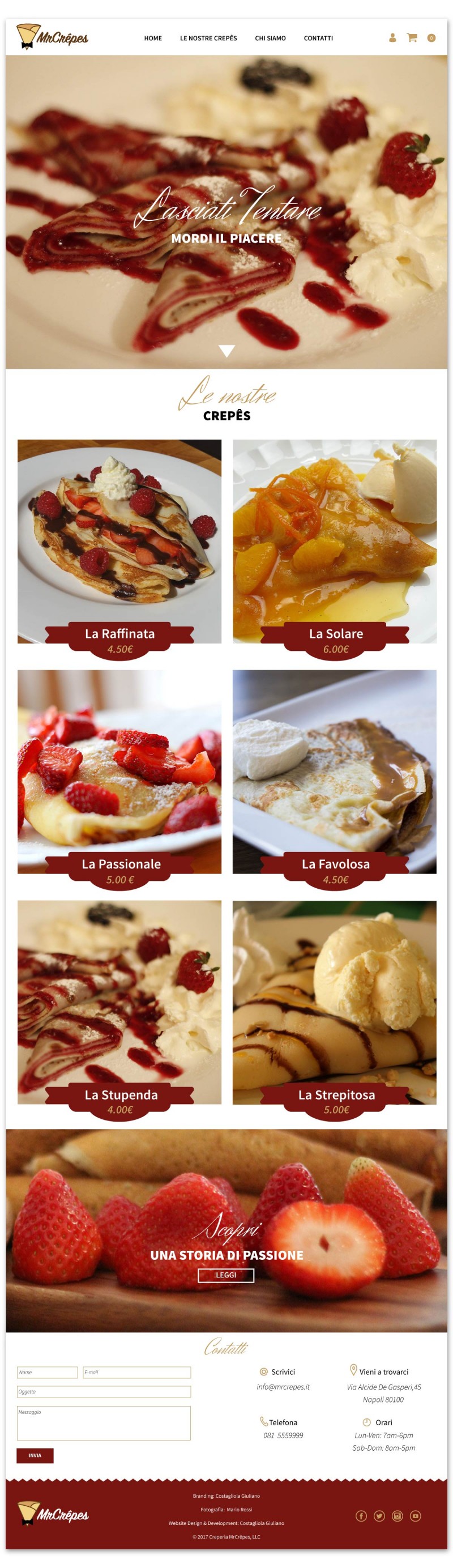The image size is (453, 1568).
Task: Tap the Messaggio text area
Action: 104,1423
